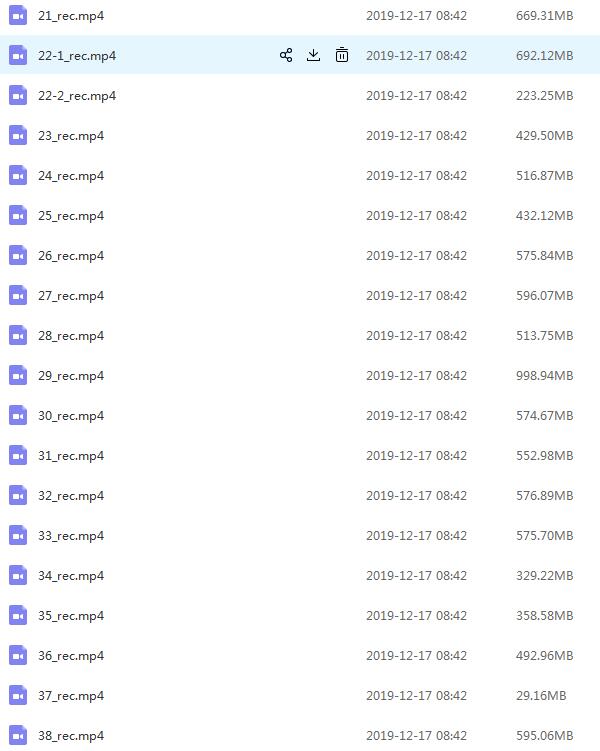Share the 22-1_rec.mp4 file
Screen dimensions: 600x751
286,56
